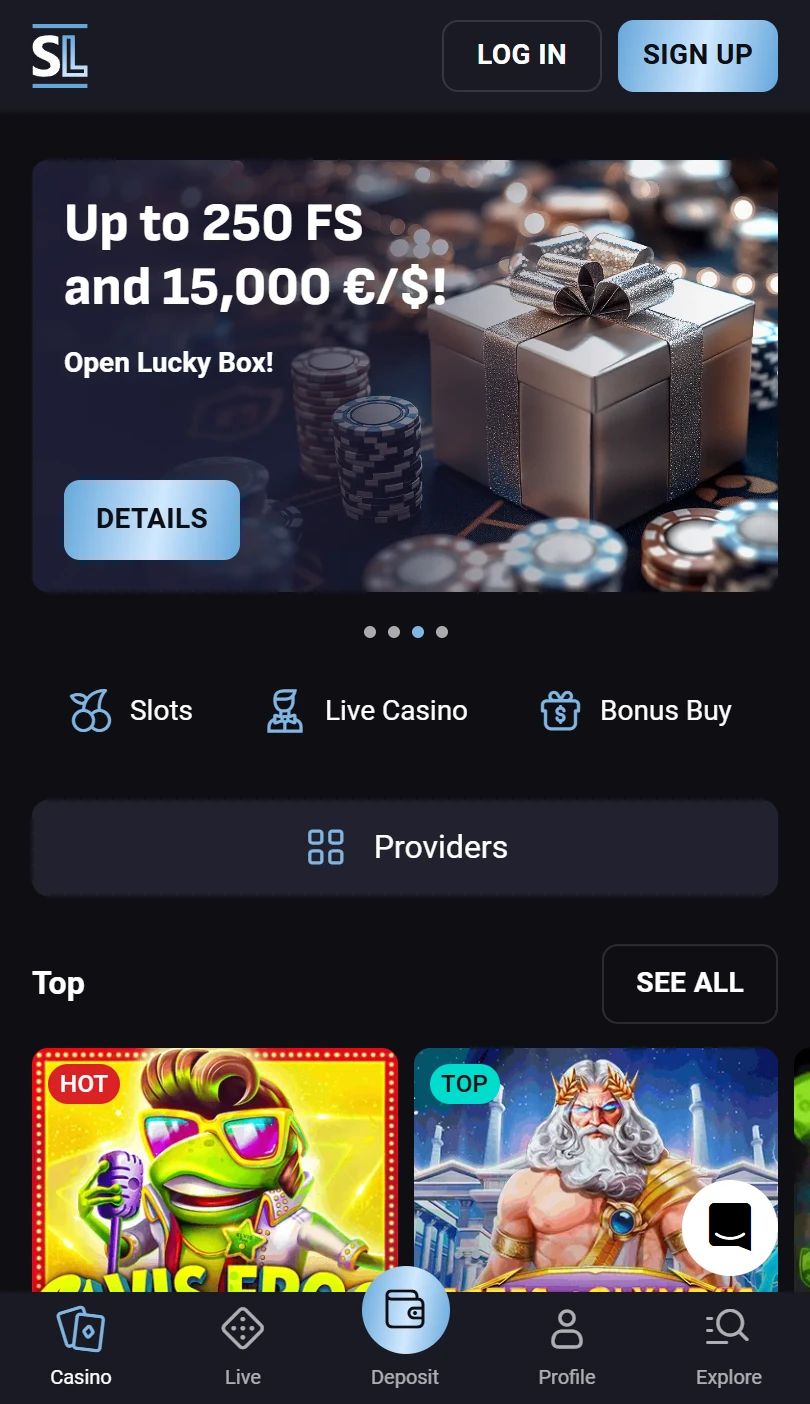Go to the Profile tab
This screenshot has height=1404, width=810.
coord(567,1348)
